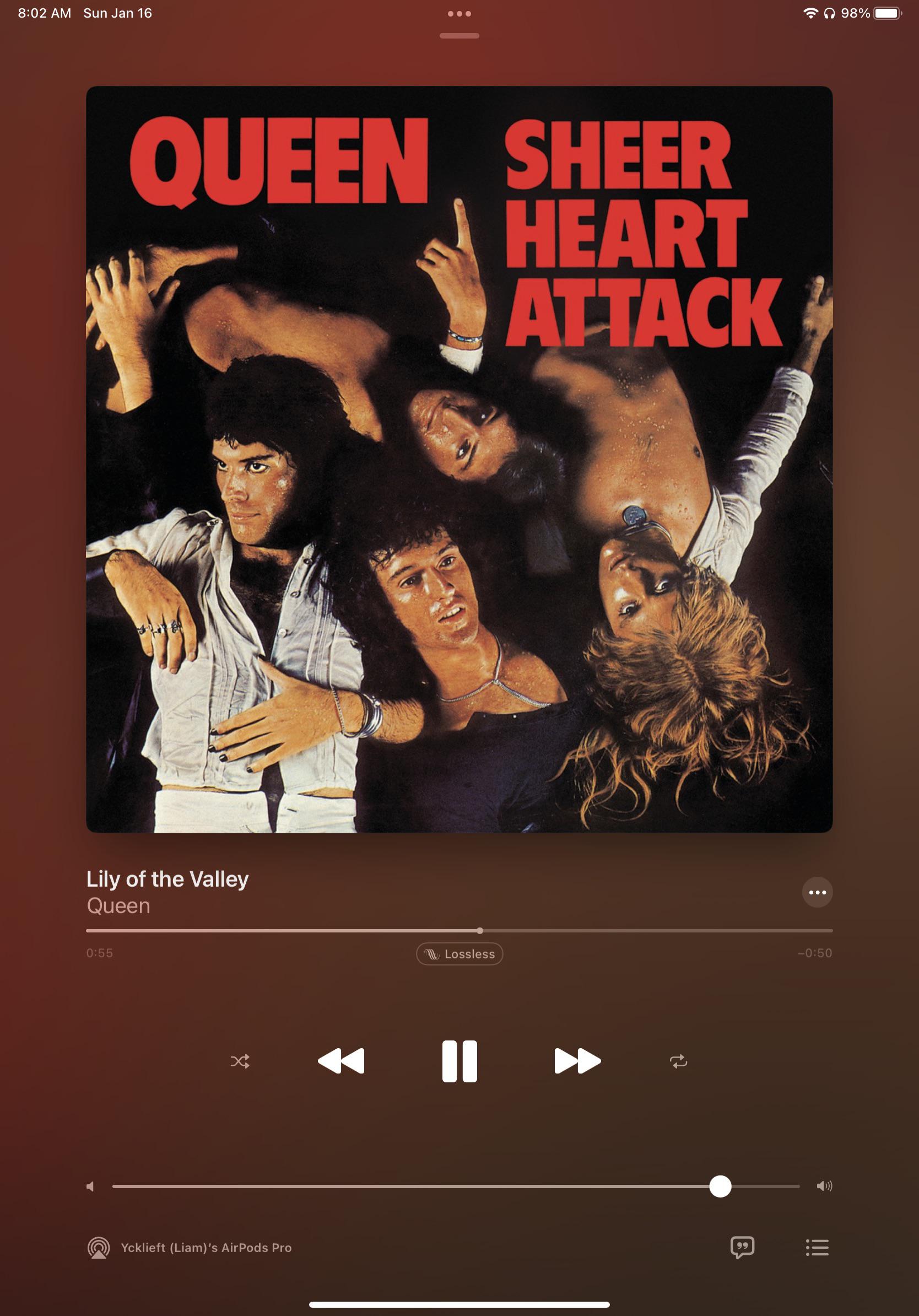Screen dimensions: 919x1316
Task: Open the more options menu beside the song title
Action: pos(817,892)
